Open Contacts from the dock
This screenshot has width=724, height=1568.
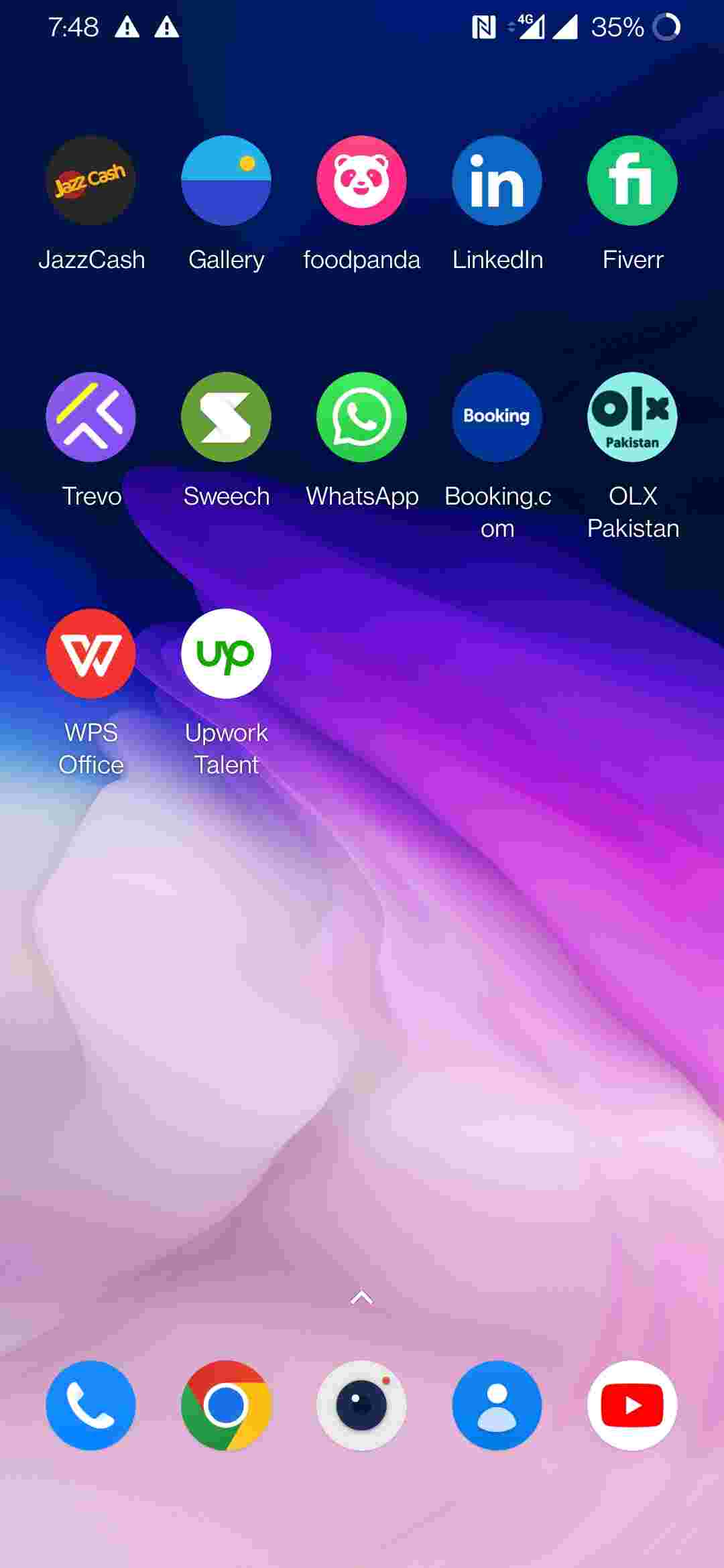497,1405
